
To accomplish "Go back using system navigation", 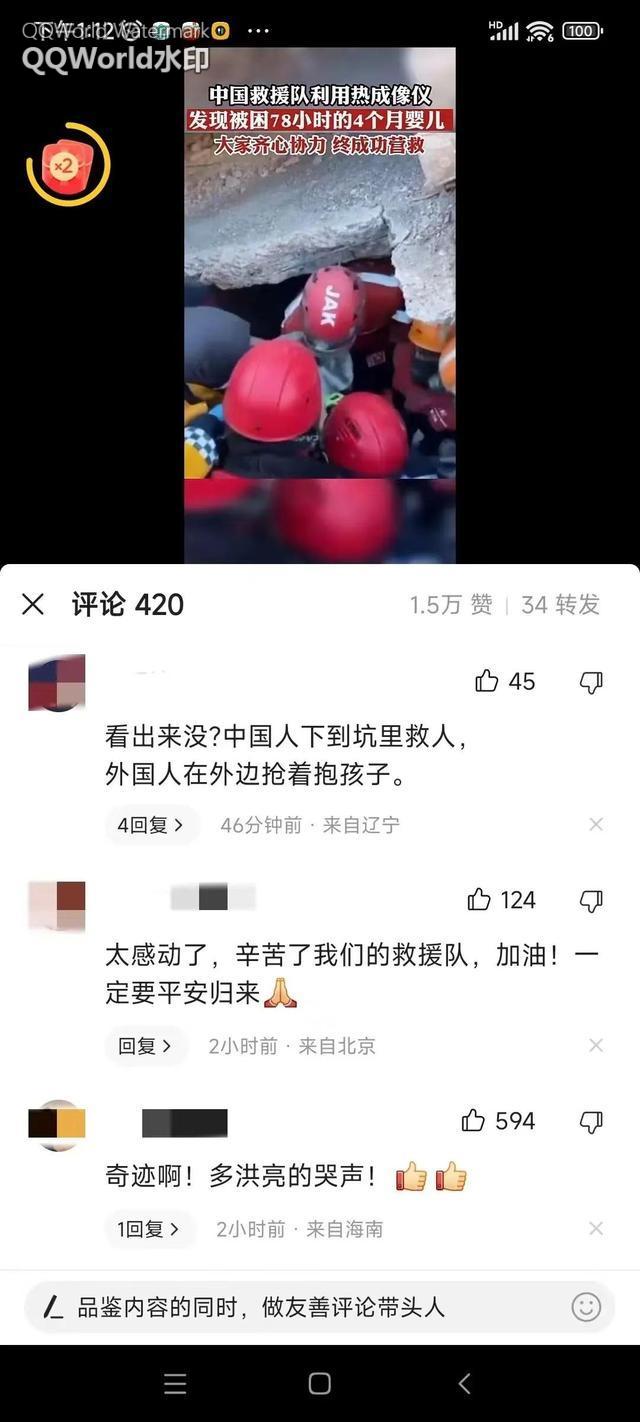I will pos(464,1383).
